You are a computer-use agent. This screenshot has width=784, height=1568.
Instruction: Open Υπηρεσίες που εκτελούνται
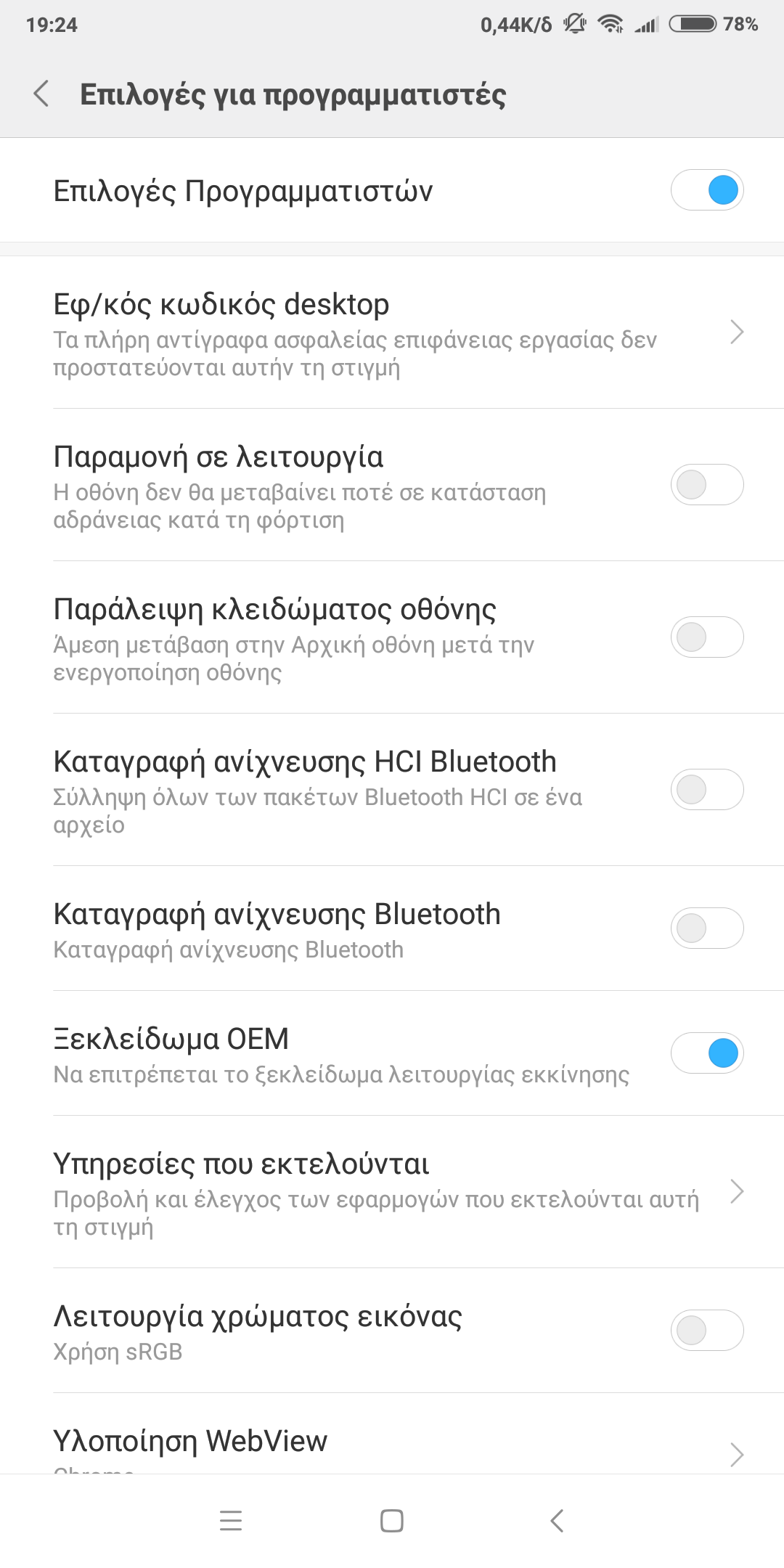tap(392, 1193)
